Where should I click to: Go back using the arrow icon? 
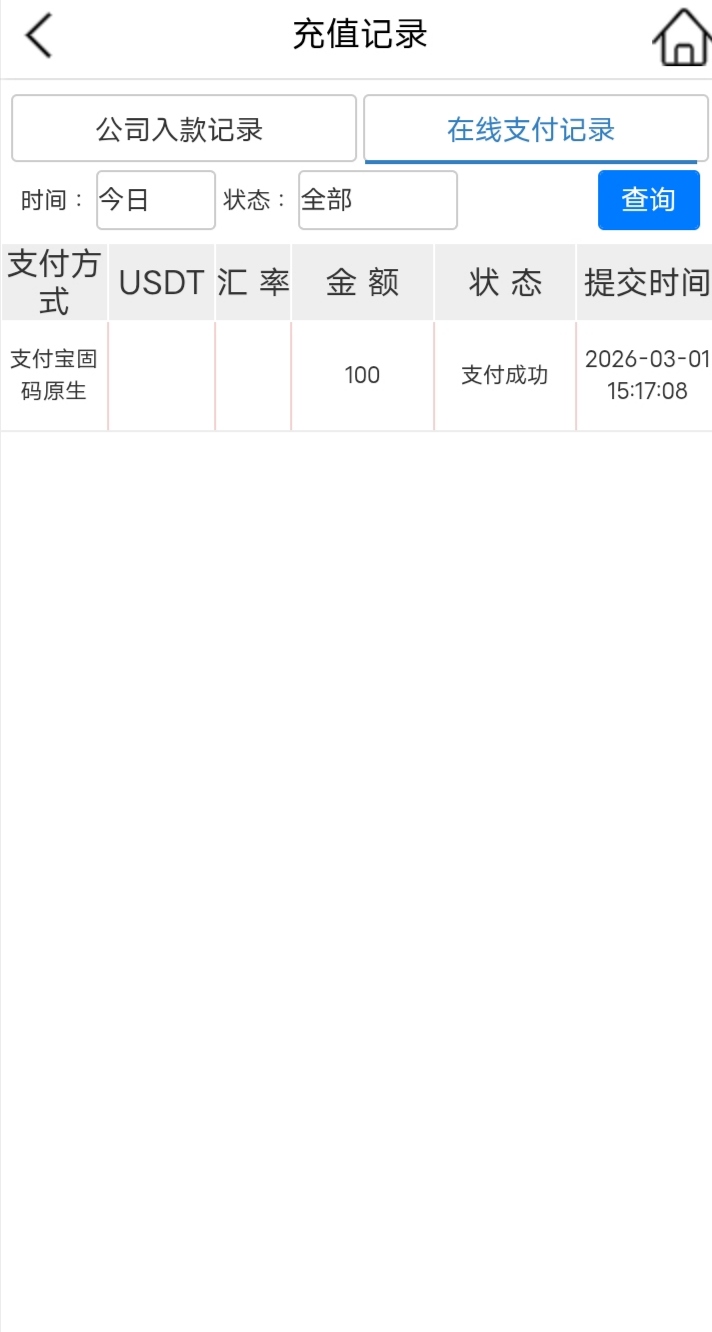(x=39, y=37)
